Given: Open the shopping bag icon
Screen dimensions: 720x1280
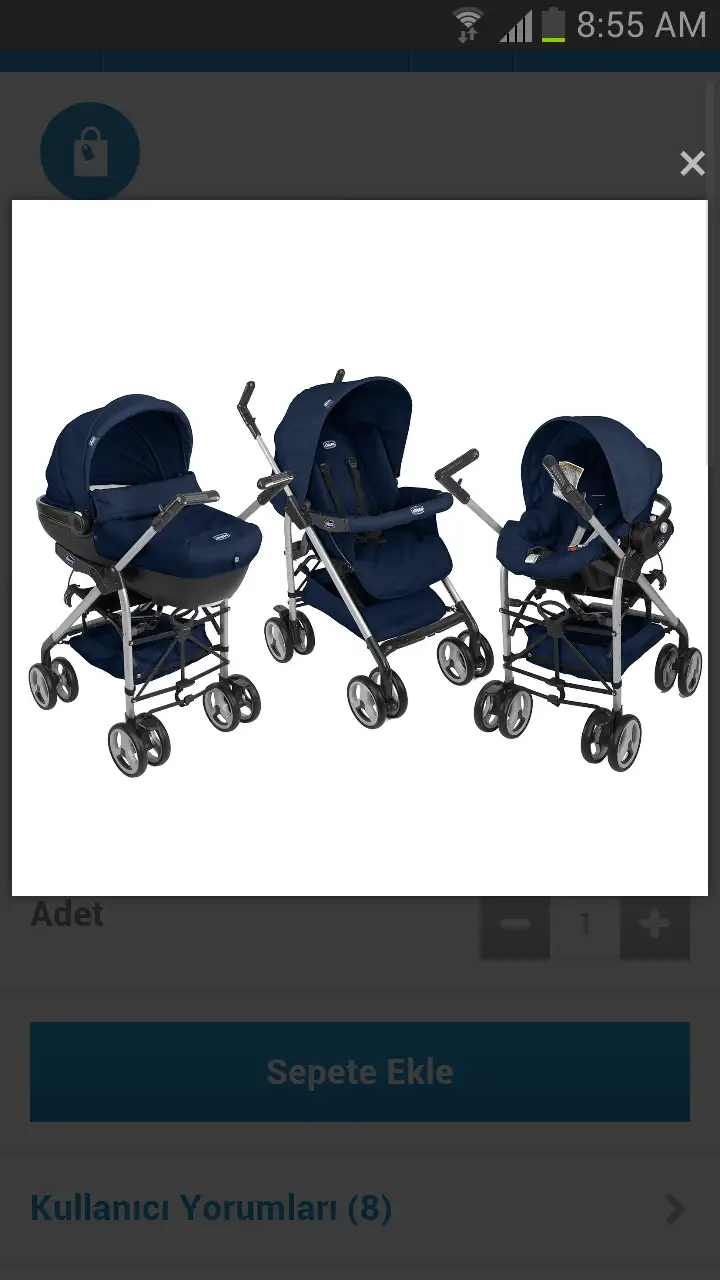Looking at the screenshot, I should [x=90, y=152].
